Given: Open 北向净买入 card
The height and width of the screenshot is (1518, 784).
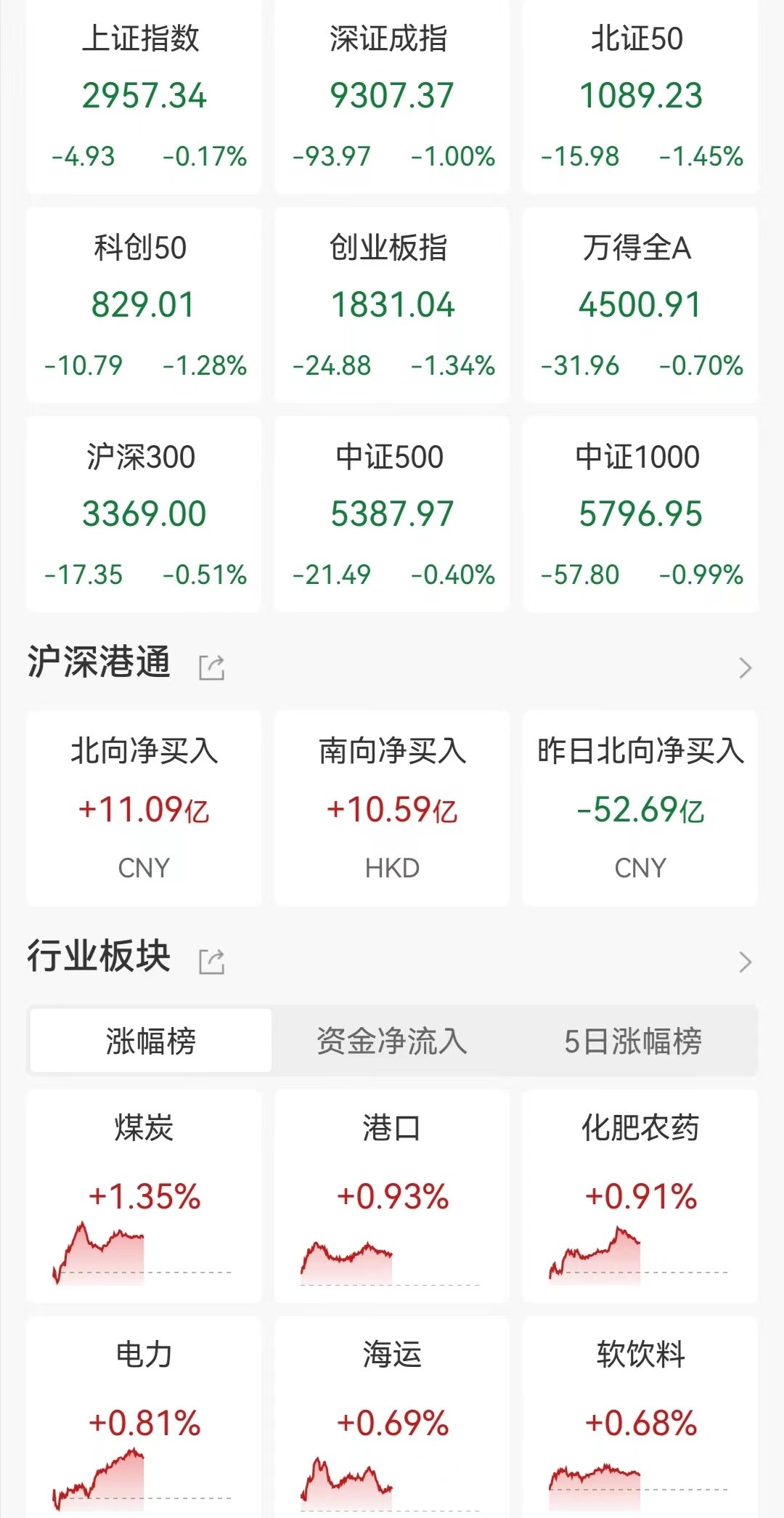Looking at the screenshot, I should pyautogui.click(x=144, y=808).
